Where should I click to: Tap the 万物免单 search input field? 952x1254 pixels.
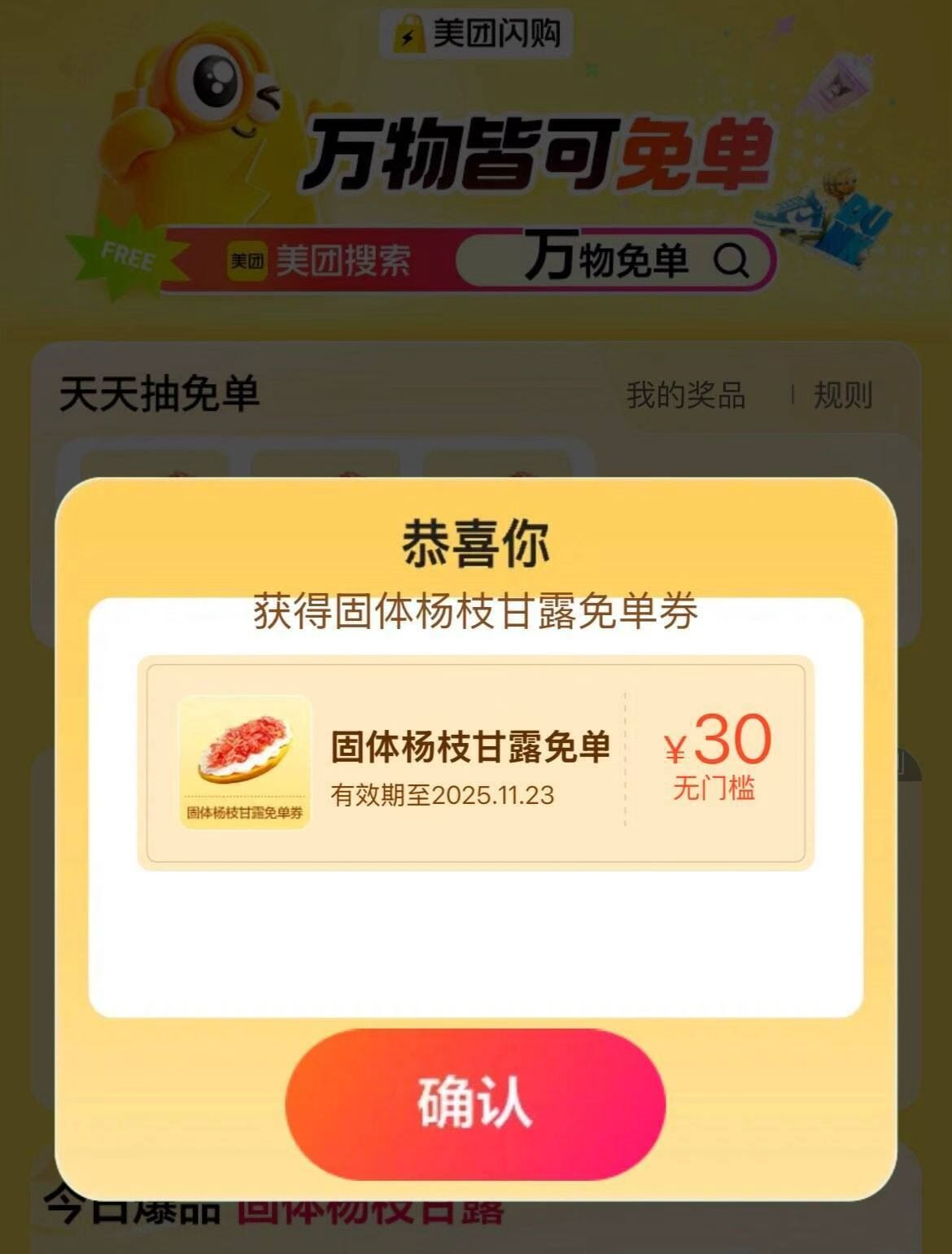(610, 260)
